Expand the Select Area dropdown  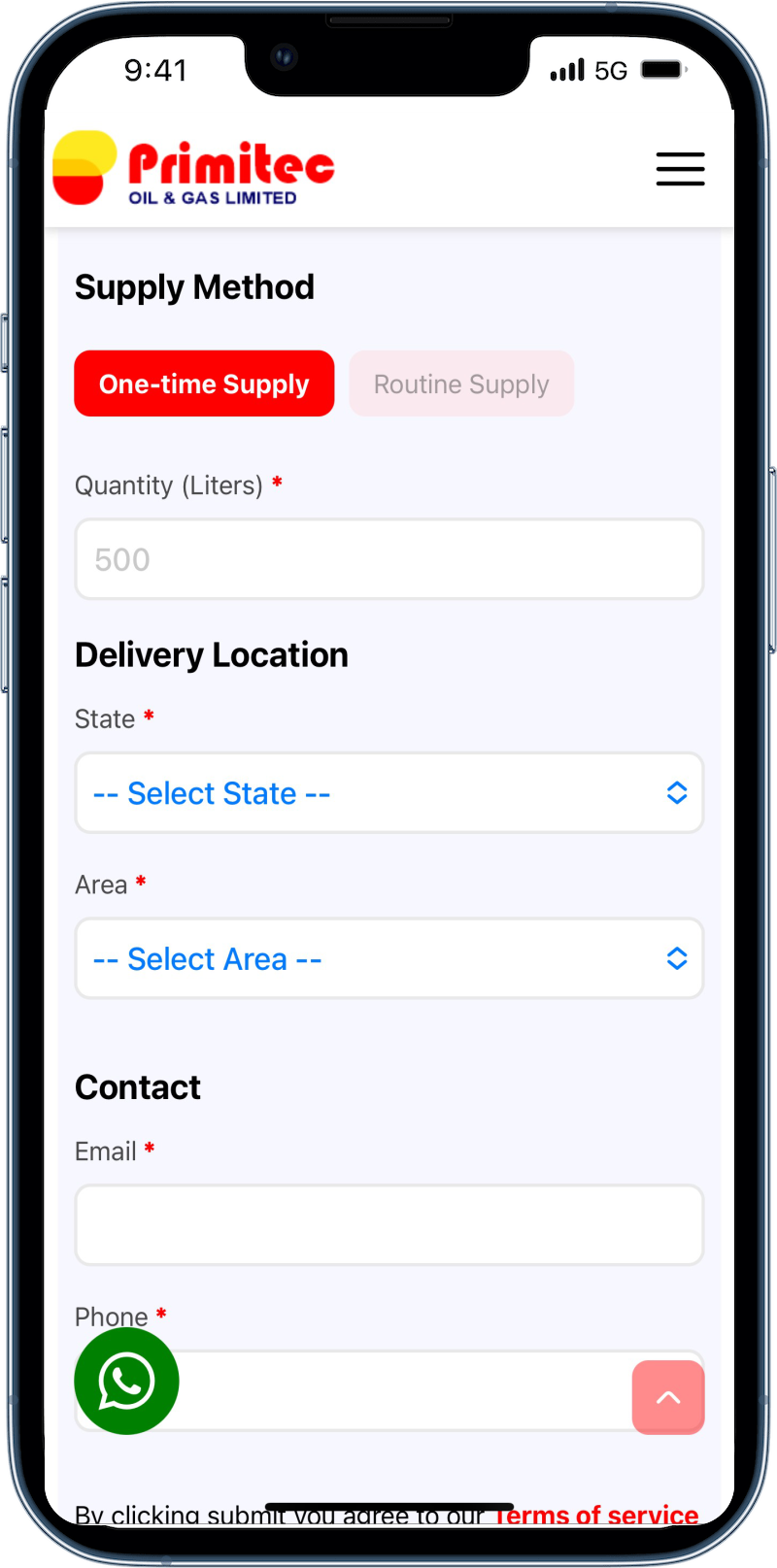(388, 959)
